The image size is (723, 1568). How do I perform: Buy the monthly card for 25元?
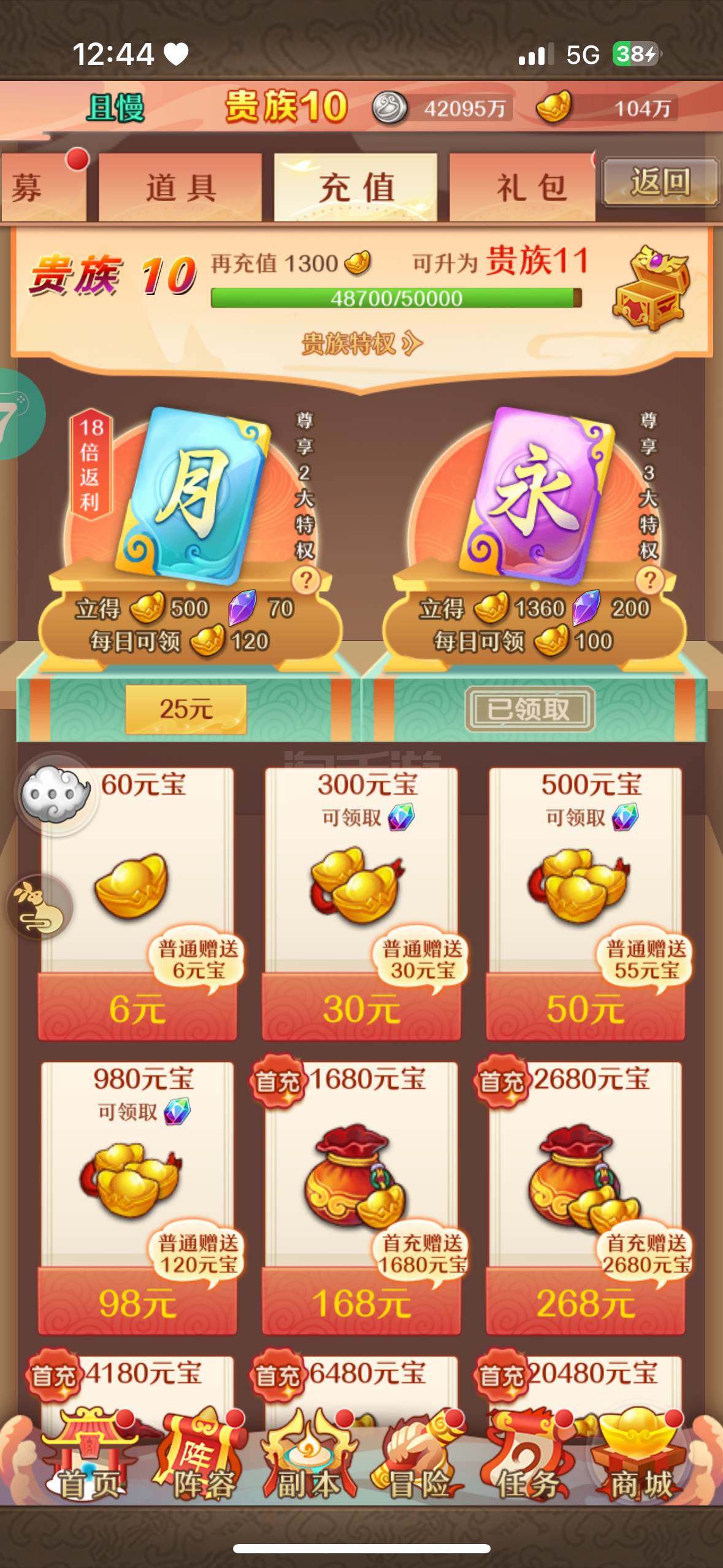point(186,709)
